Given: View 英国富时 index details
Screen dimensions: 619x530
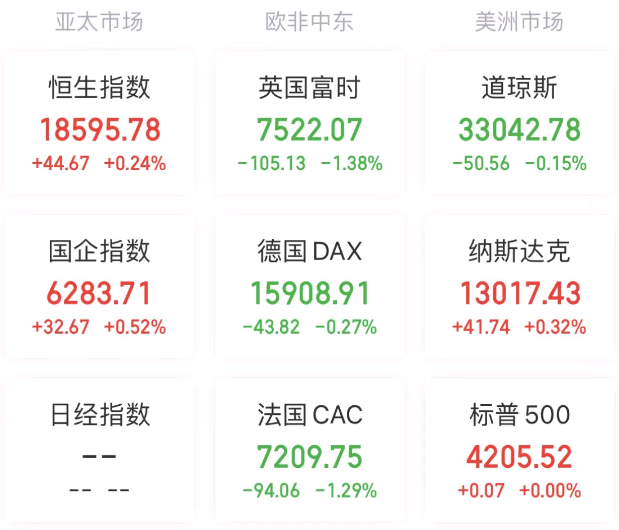Looking at the screenshot, I should [309, 122].
